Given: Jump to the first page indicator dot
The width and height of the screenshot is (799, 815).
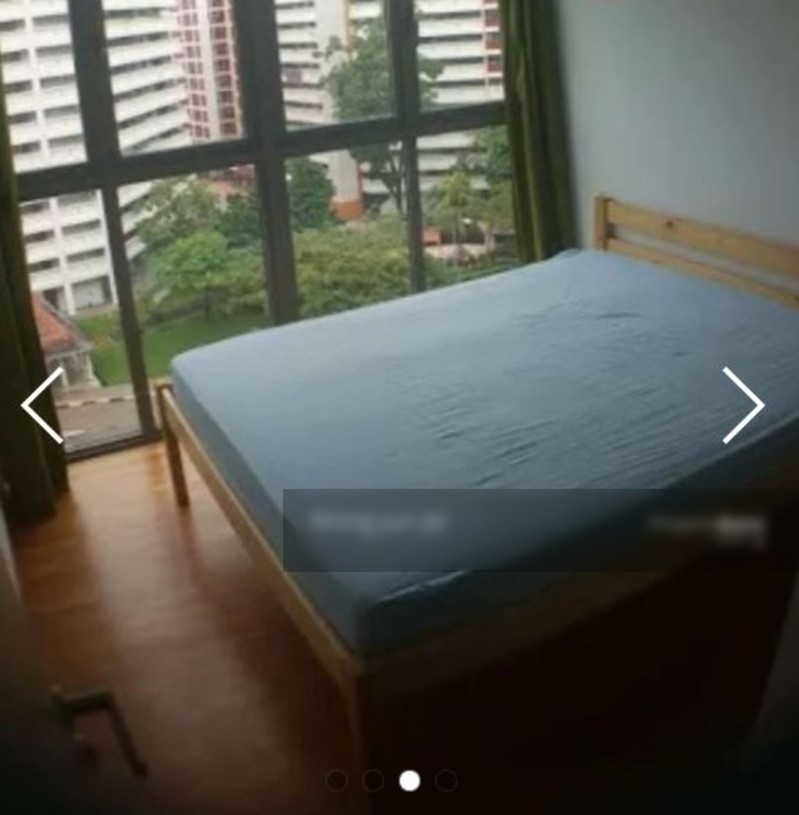Looking at the screenshot, I should click(337, 781).
